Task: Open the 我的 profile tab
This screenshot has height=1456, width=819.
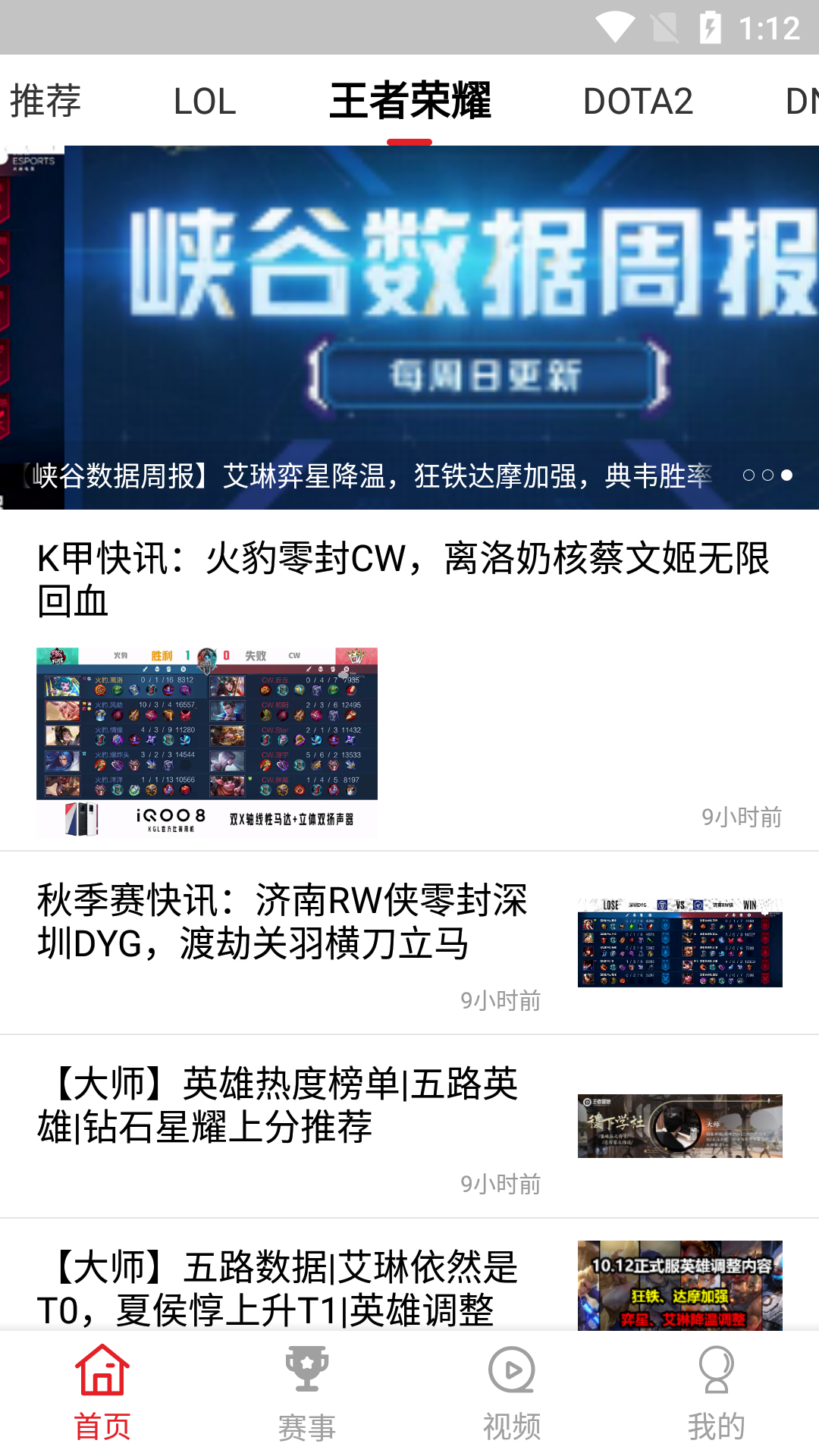Action: (x=717, y=1394)
